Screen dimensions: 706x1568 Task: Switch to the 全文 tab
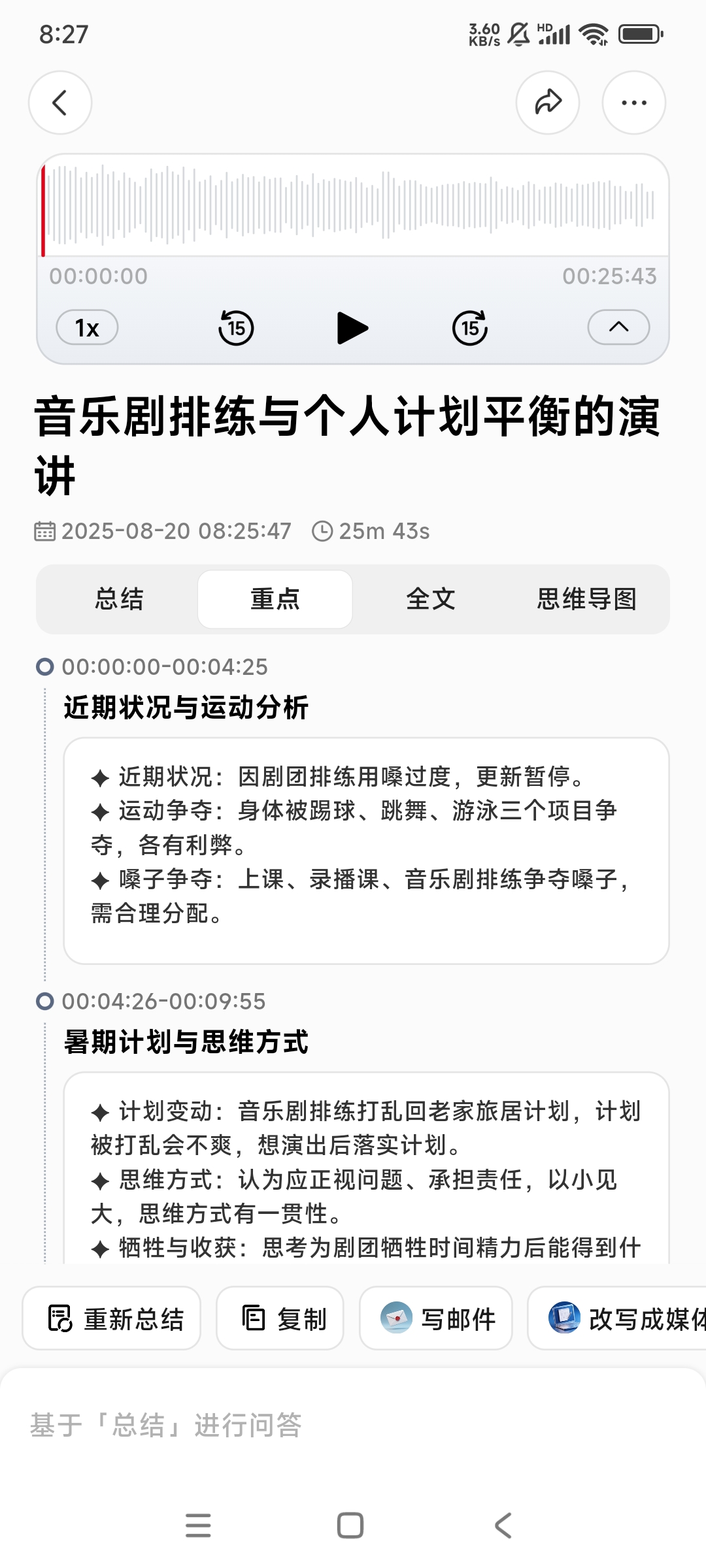tap(431, 599)
